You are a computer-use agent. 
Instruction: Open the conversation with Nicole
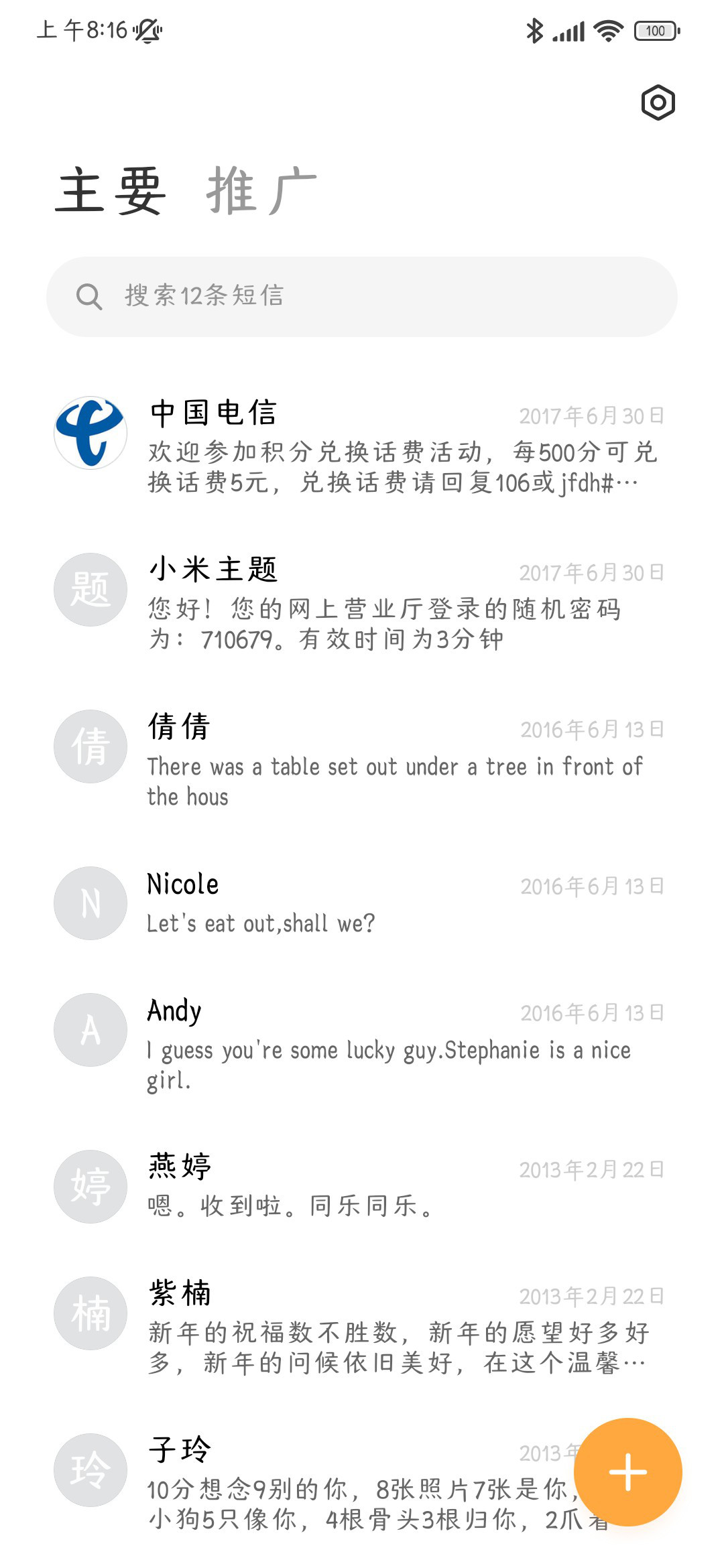click(362, 903)
